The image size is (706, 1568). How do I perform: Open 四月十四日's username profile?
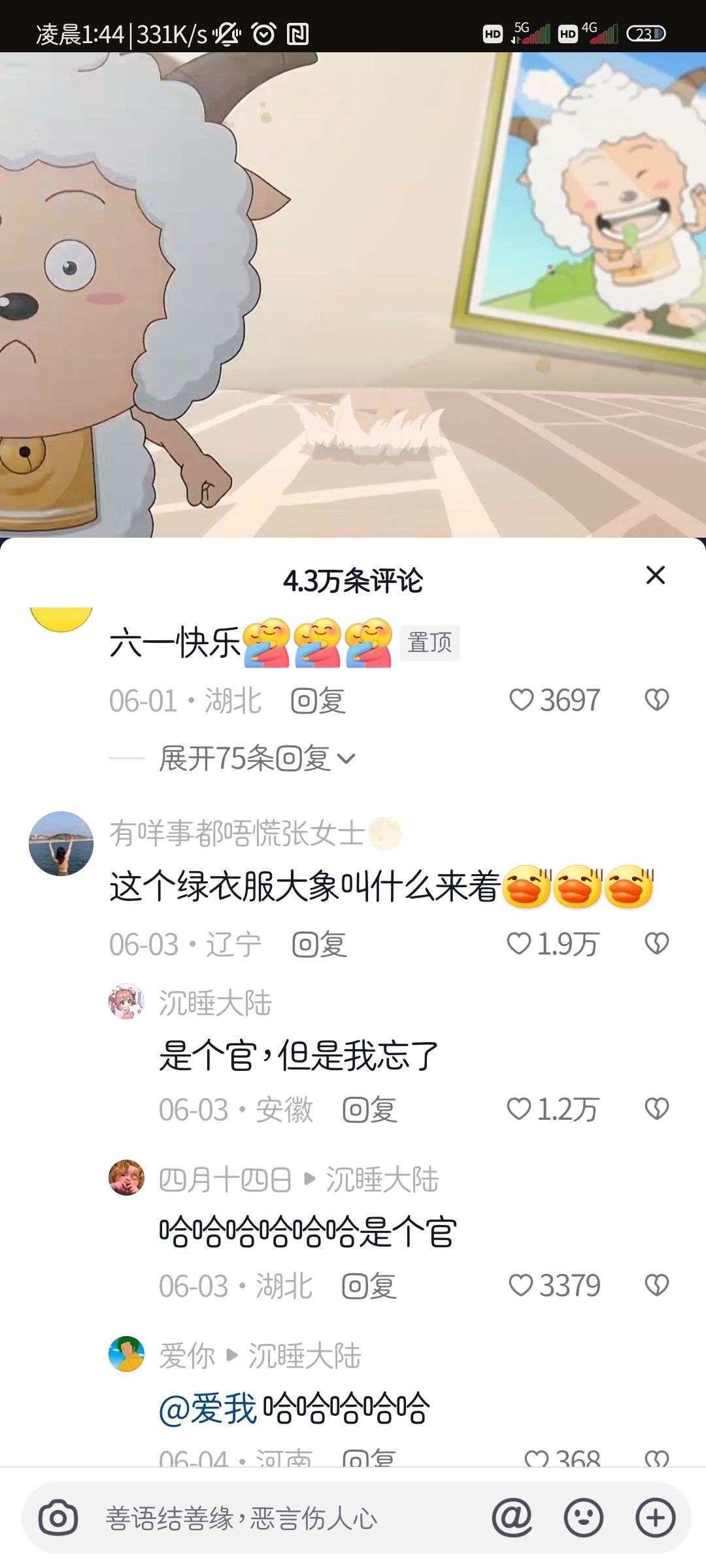(x=224, y=1180)
